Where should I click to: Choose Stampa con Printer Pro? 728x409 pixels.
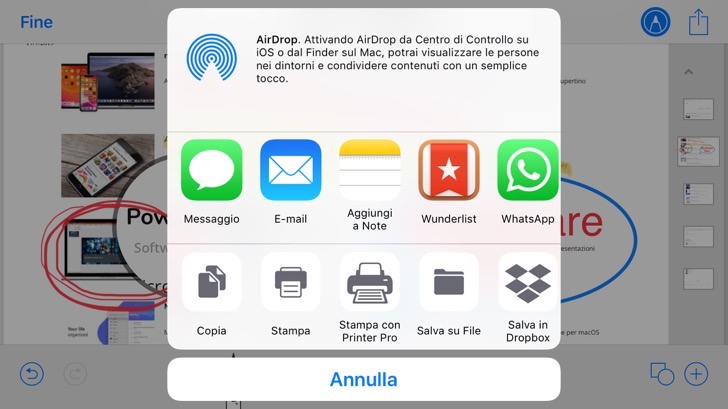(x=369, y=283)
